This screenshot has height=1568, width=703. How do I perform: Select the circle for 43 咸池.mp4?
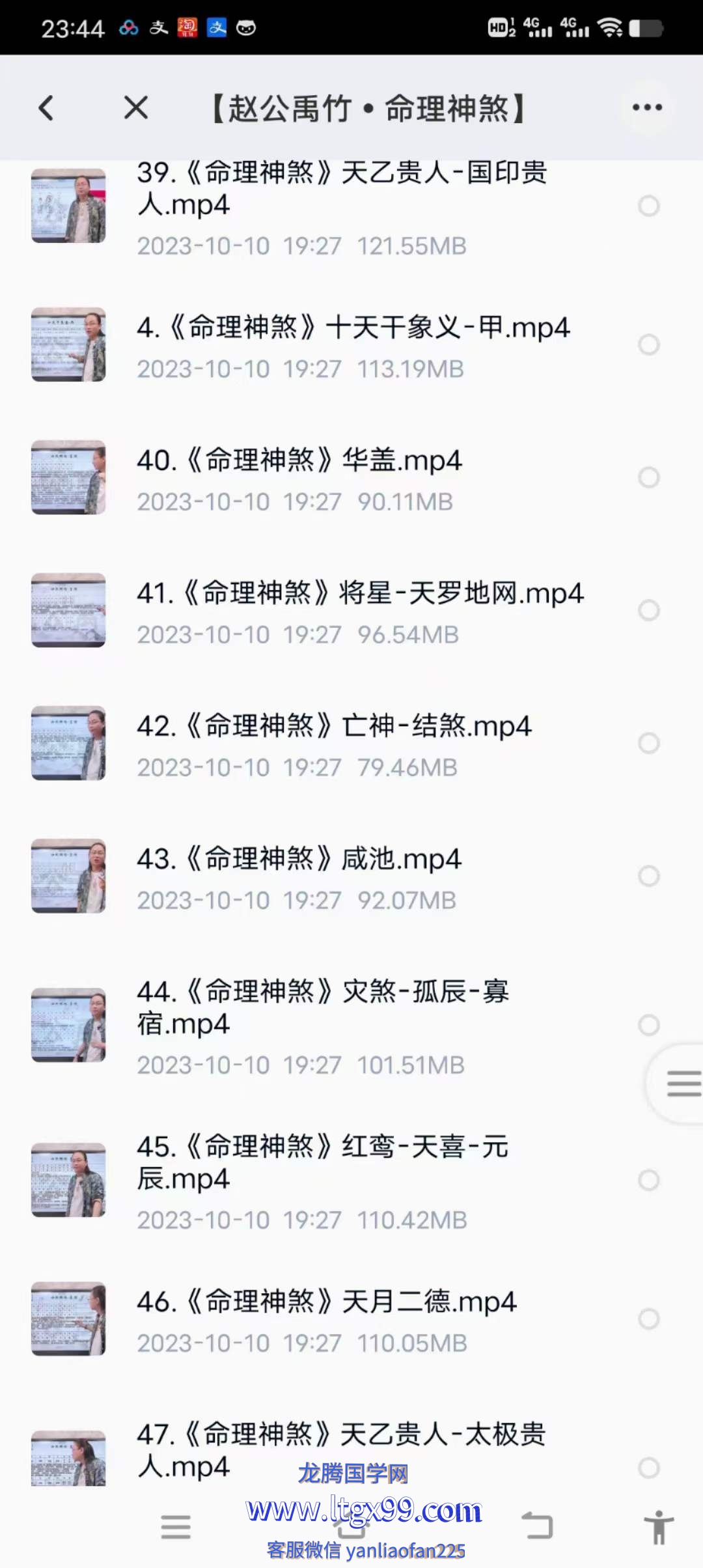coord(648,876)
